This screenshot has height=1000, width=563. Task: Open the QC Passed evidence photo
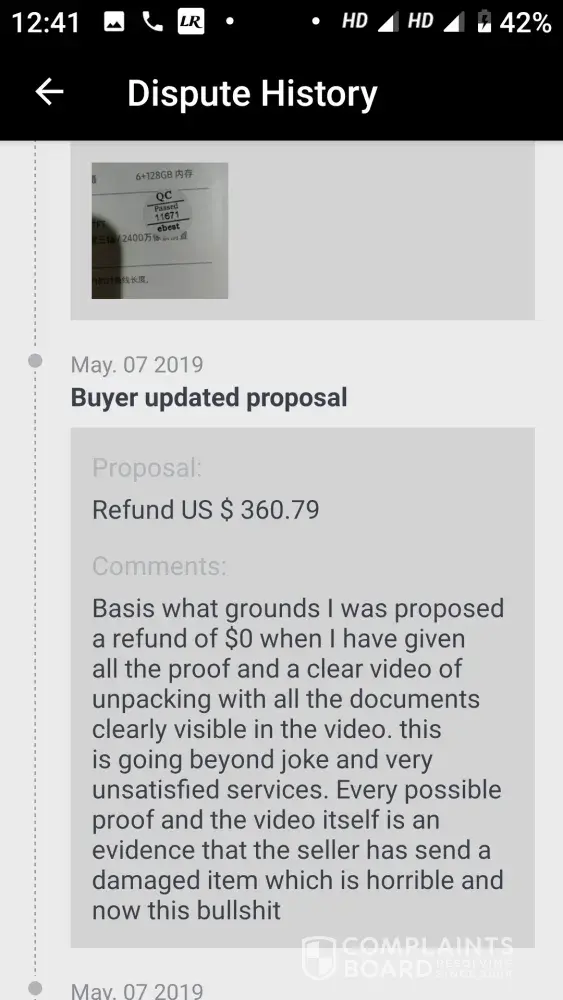click(160, 230)
